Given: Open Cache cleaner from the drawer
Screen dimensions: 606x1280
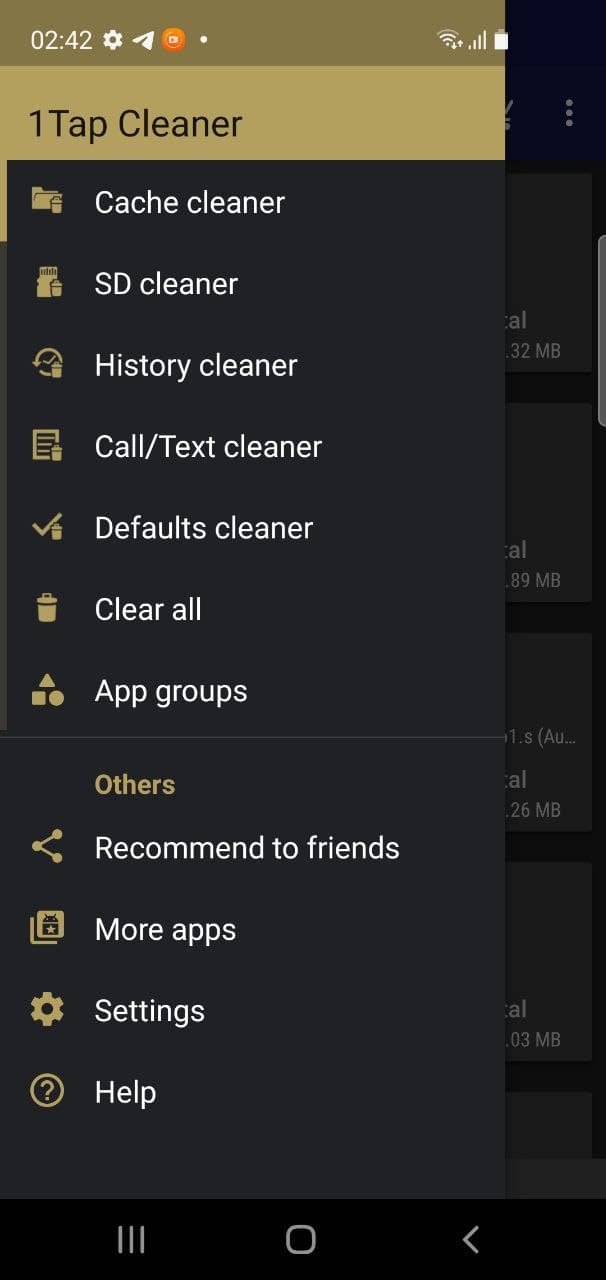Looking at the screenshot, I should click(190, 202).
